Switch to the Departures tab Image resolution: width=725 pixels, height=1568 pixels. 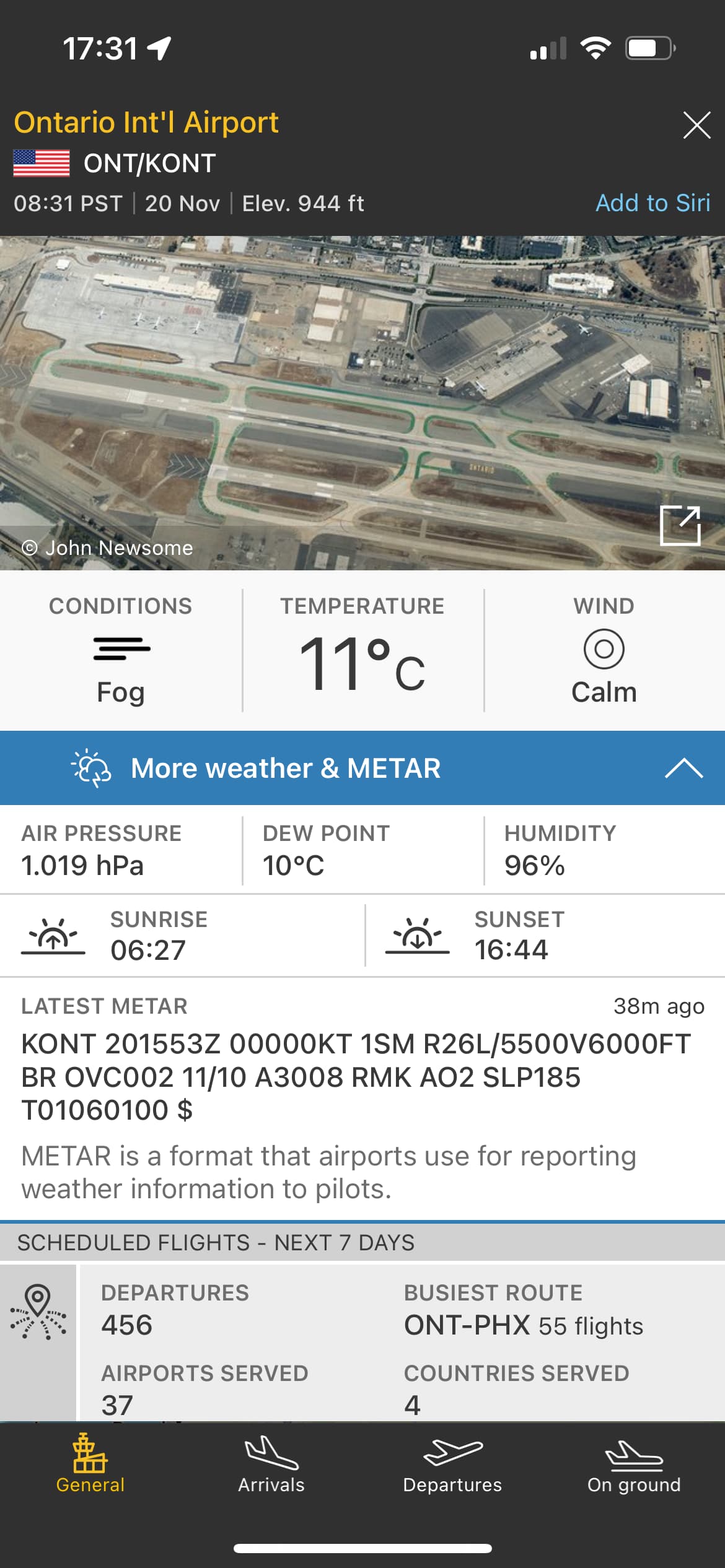[x=452, y=1465]
